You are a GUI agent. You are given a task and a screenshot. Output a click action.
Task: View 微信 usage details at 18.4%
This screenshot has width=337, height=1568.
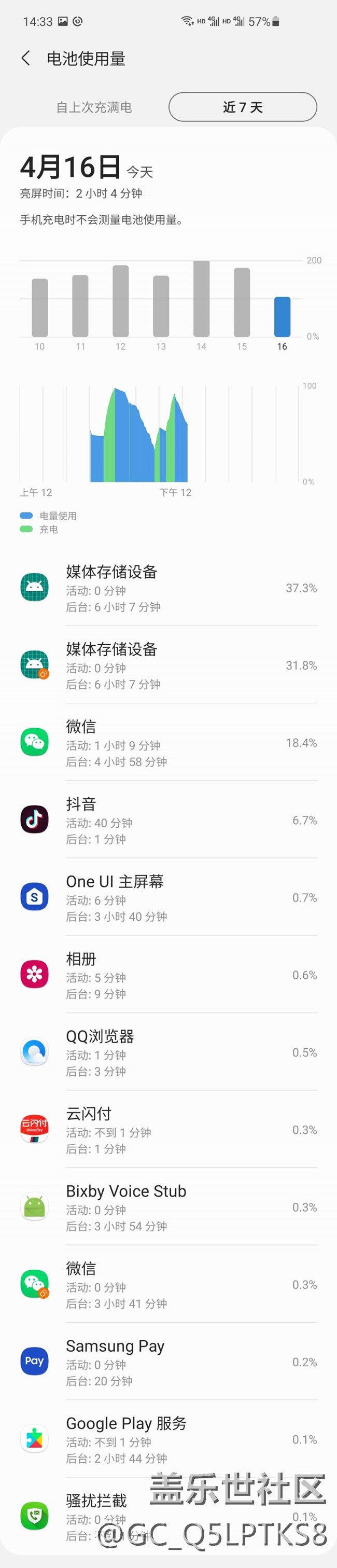point(168,743)
